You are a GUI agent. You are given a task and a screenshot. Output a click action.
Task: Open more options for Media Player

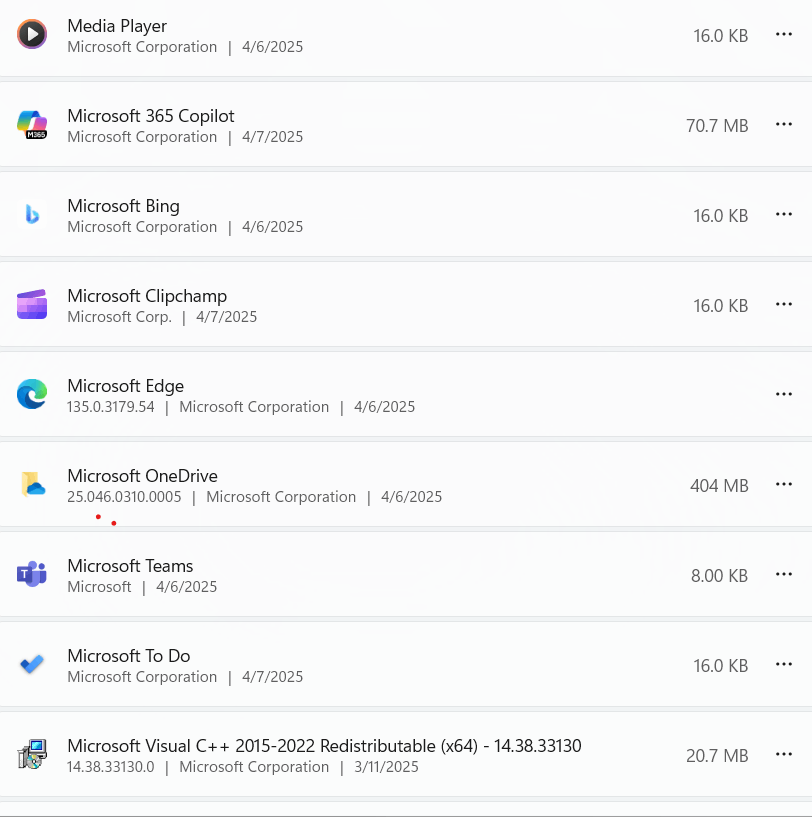[784, 35]
